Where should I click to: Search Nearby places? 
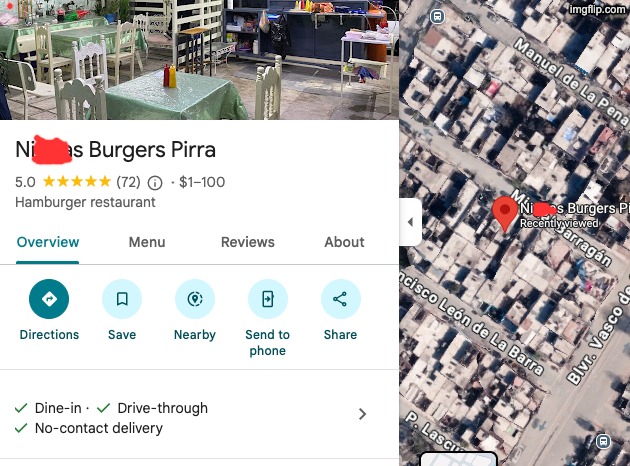pos(195,299)
